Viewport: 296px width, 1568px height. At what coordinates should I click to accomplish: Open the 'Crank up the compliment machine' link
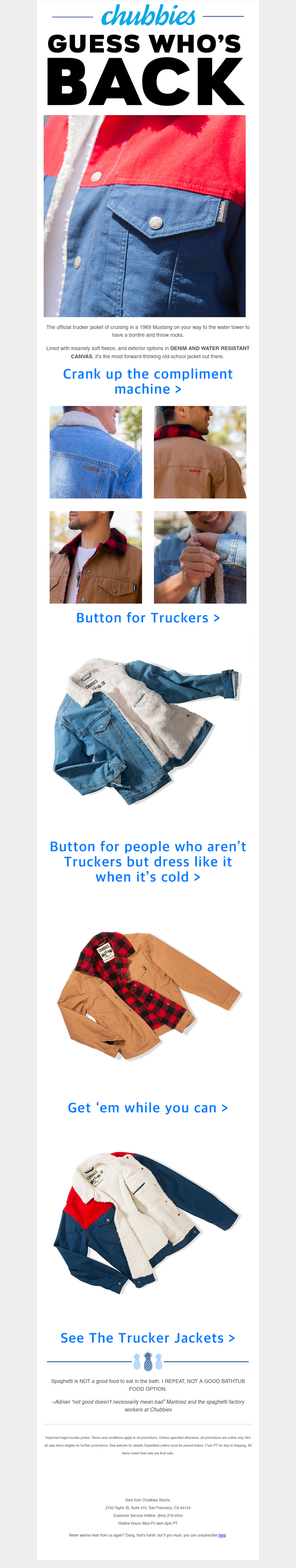click(147, 382)
